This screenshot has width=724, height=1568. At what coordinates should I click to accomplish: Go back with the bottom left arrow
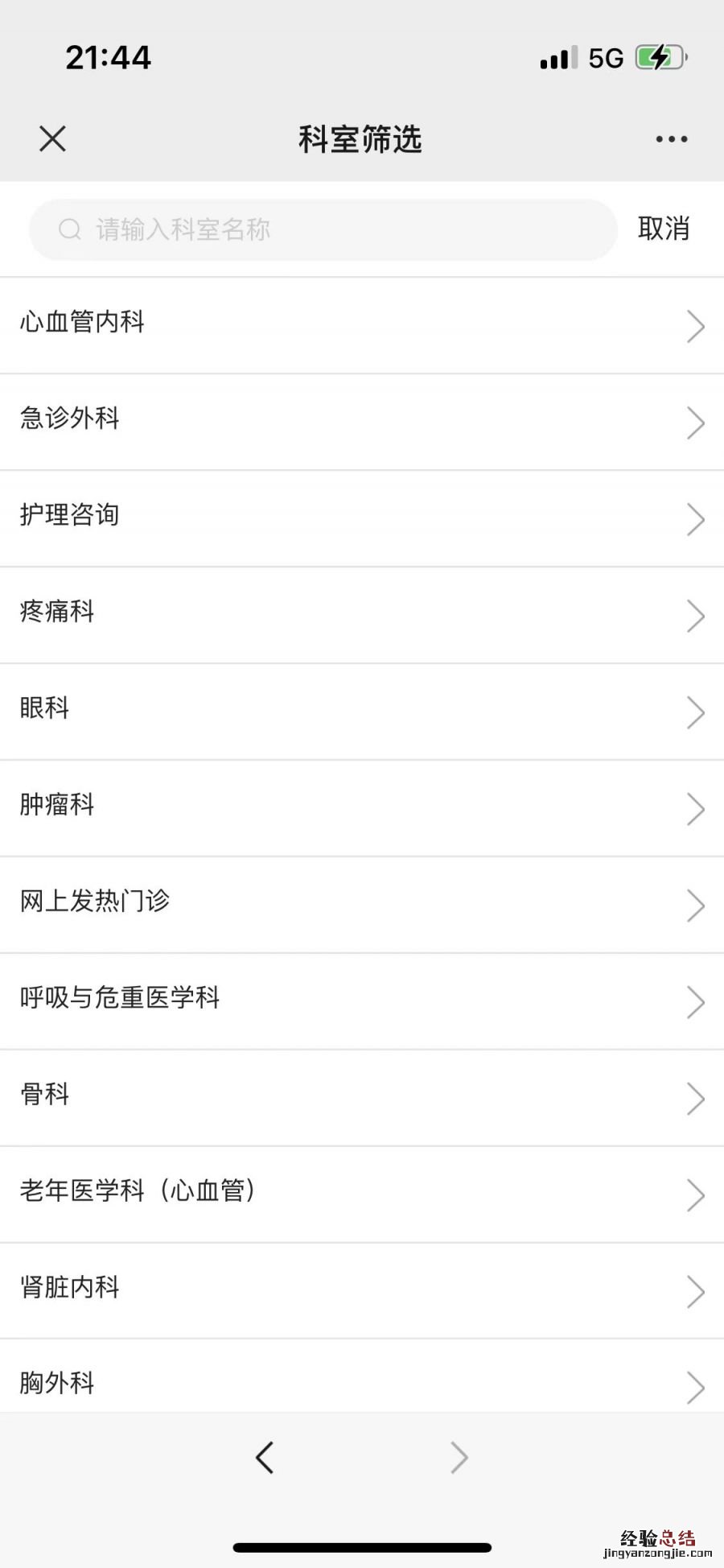click(265, 1457)
